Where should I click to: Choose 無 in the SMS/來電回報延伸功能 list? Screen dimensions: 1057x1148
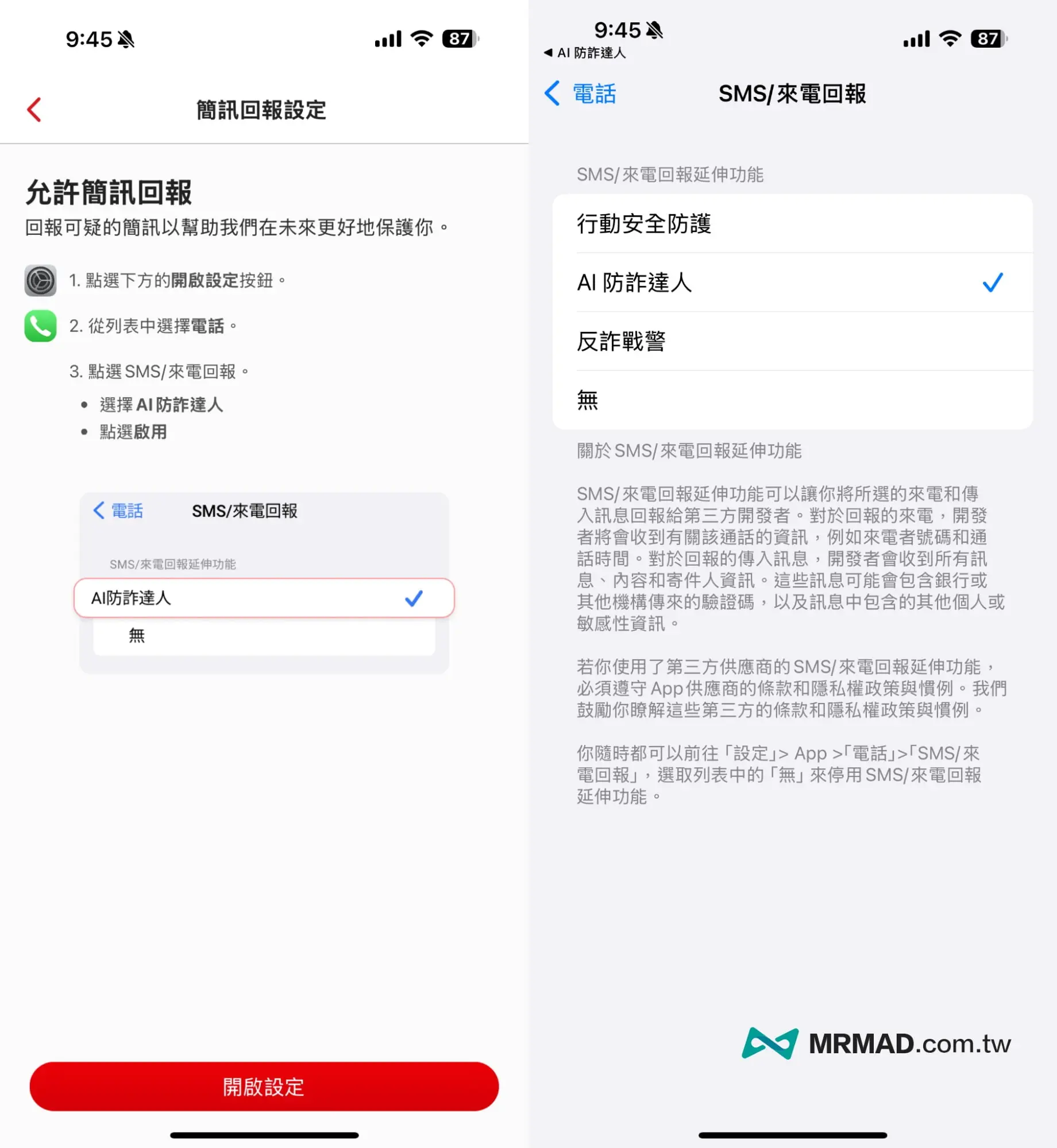coord(792,400)
